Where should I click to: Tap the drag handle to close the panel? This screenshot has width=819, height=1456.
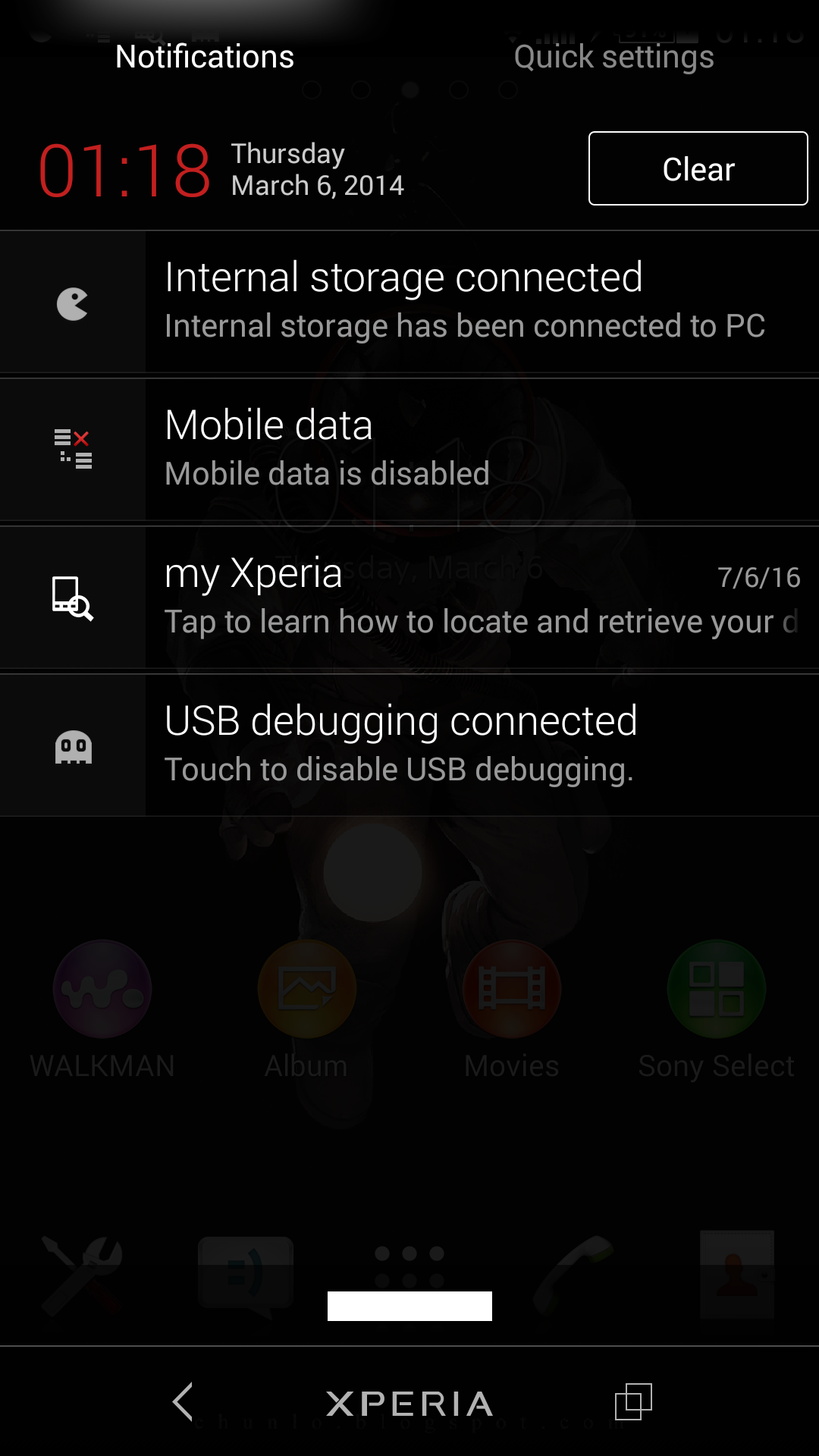[409, 1306]
